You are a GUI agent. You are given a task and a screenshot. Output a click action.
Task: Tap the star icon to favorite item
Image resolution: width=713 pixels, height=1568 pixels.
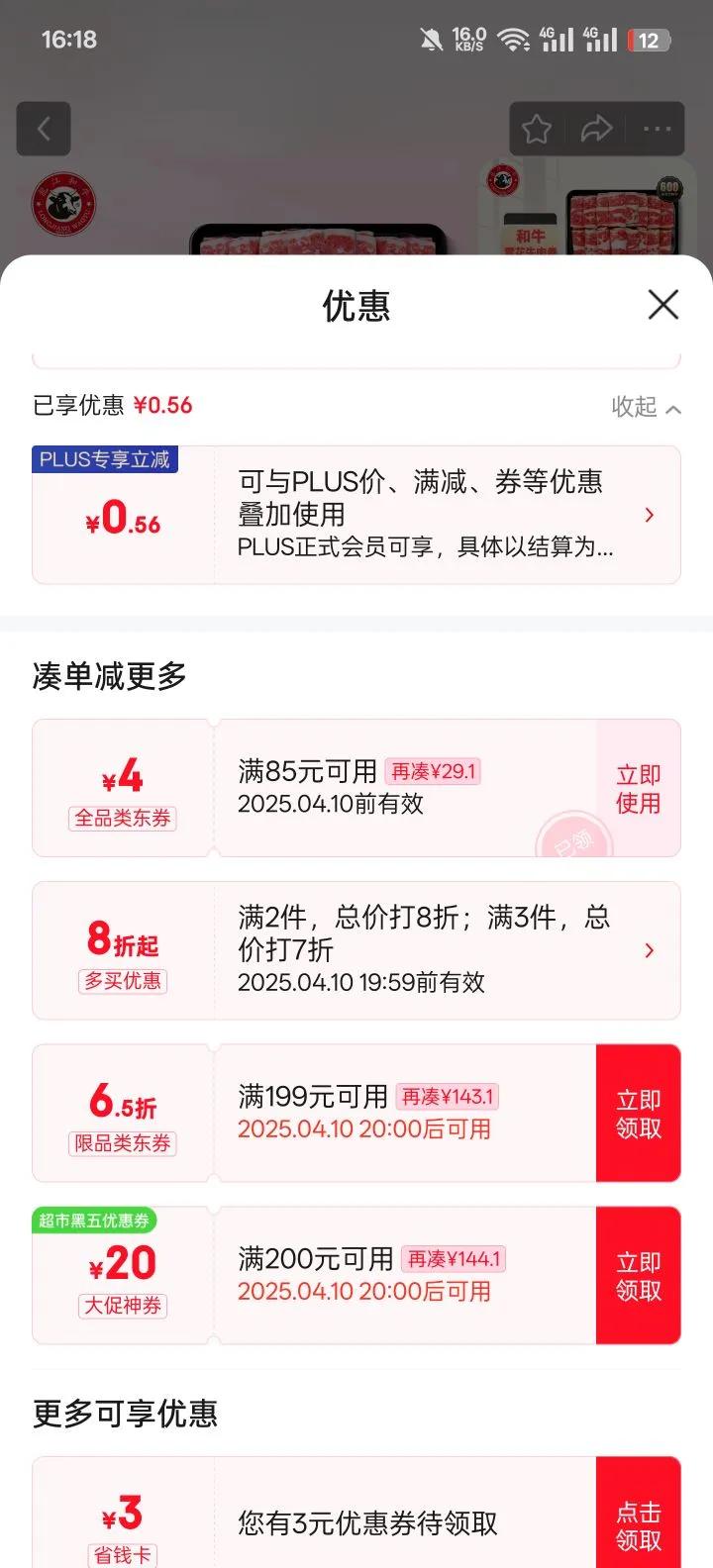pos(536,129)
